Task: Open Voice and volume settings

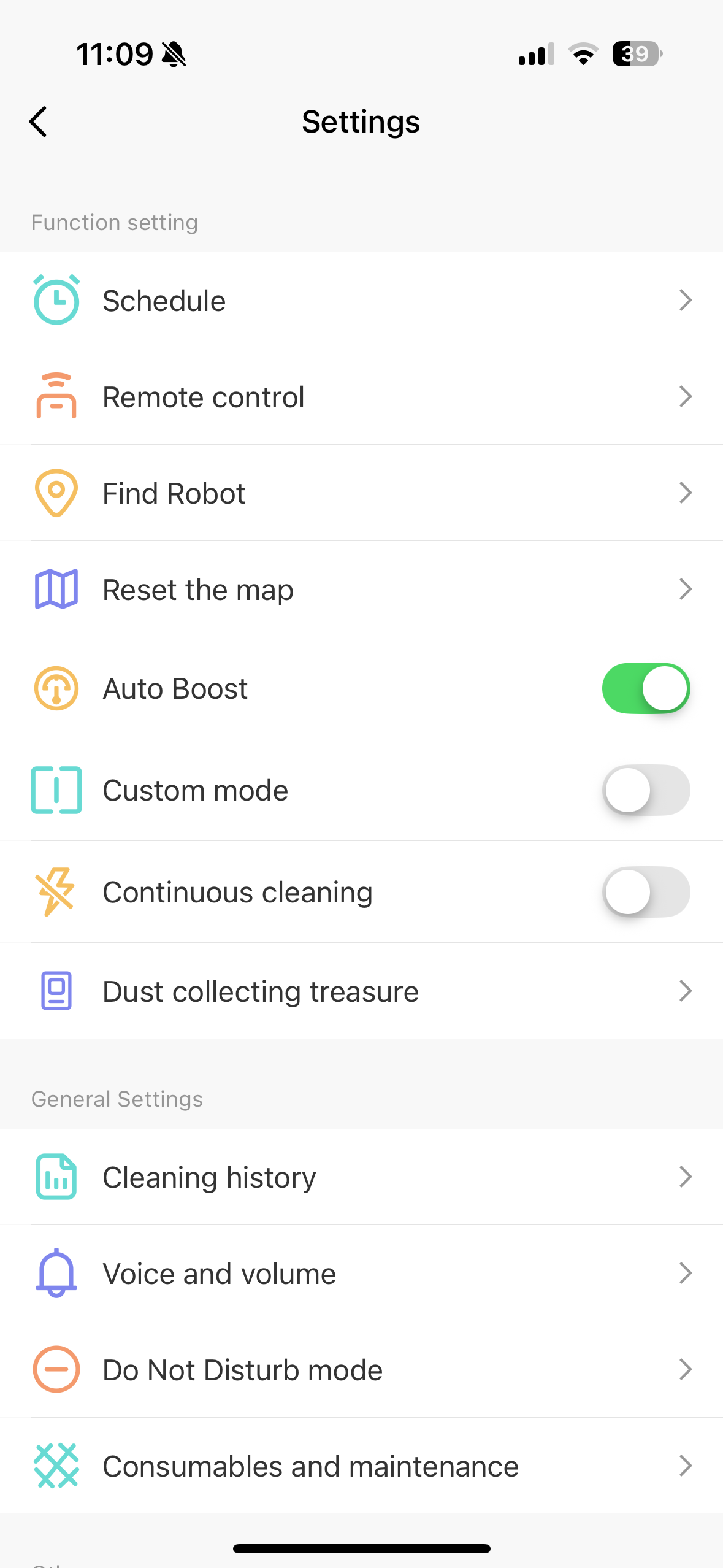Action: click(361, 1274)
